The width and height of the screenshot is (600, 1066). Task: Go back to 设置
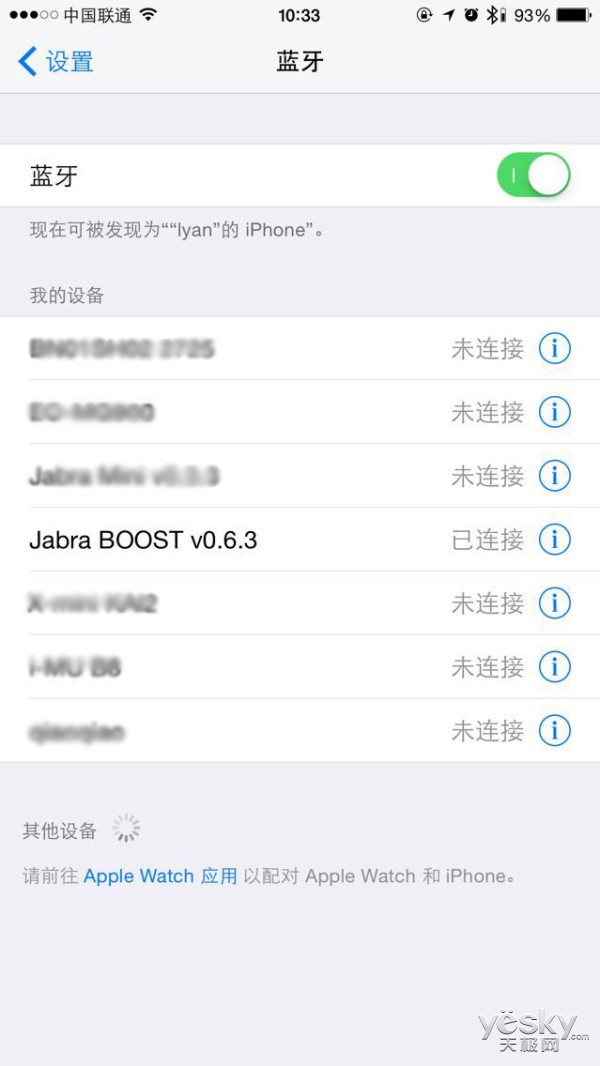point(55,62)
